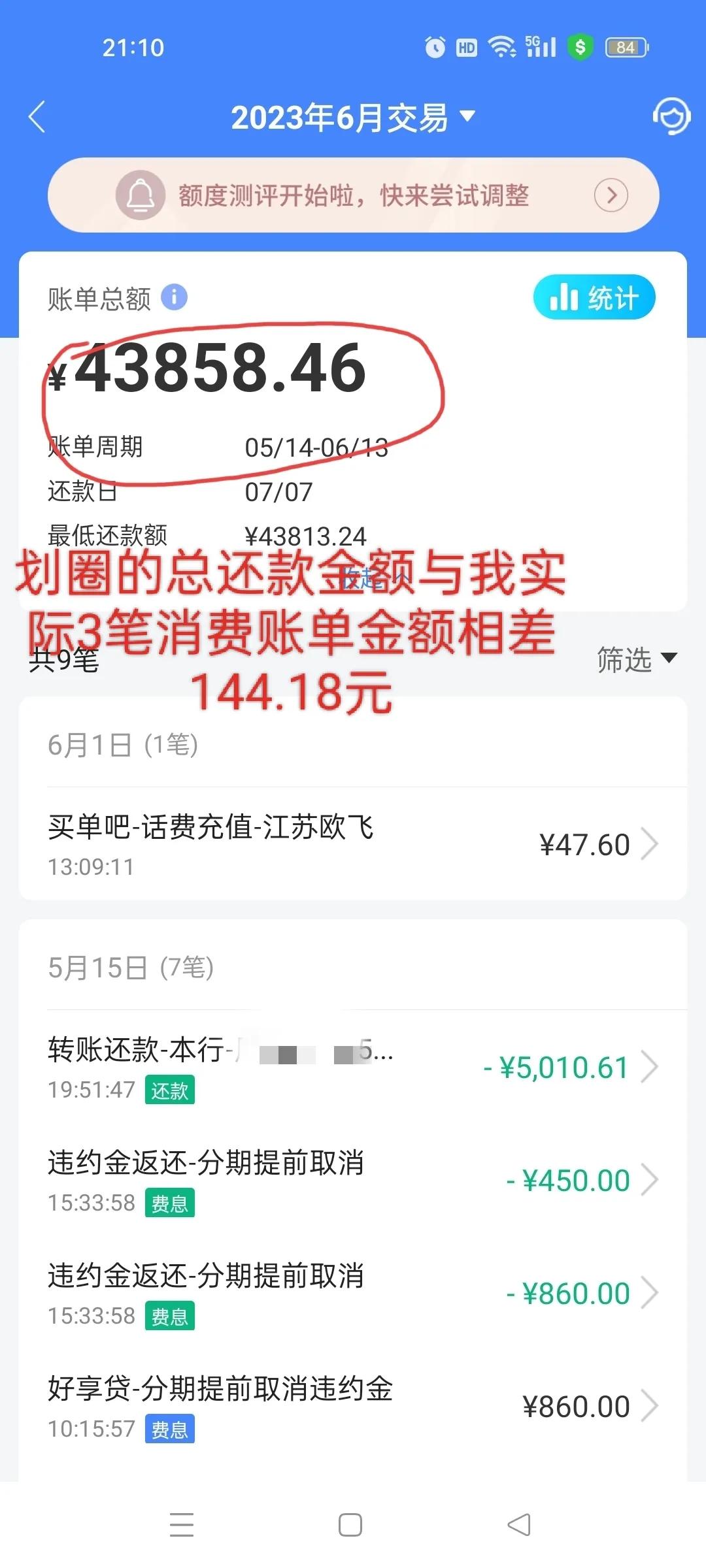Tap the info icon beside 账单总额
Viewport: 706px width, 1568px height.
175,297
